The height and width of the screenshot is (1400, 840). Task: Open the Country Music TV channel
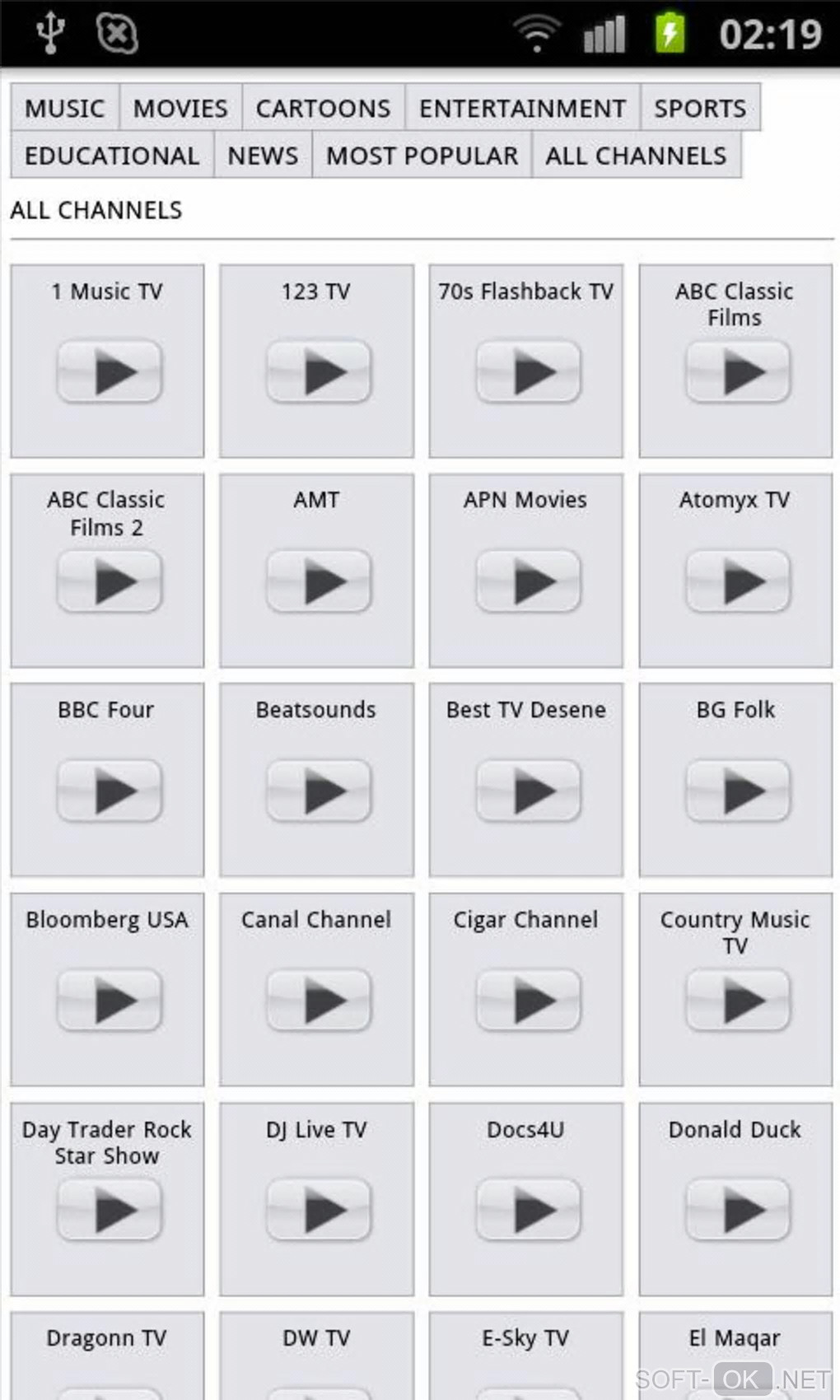point(738,1001)
